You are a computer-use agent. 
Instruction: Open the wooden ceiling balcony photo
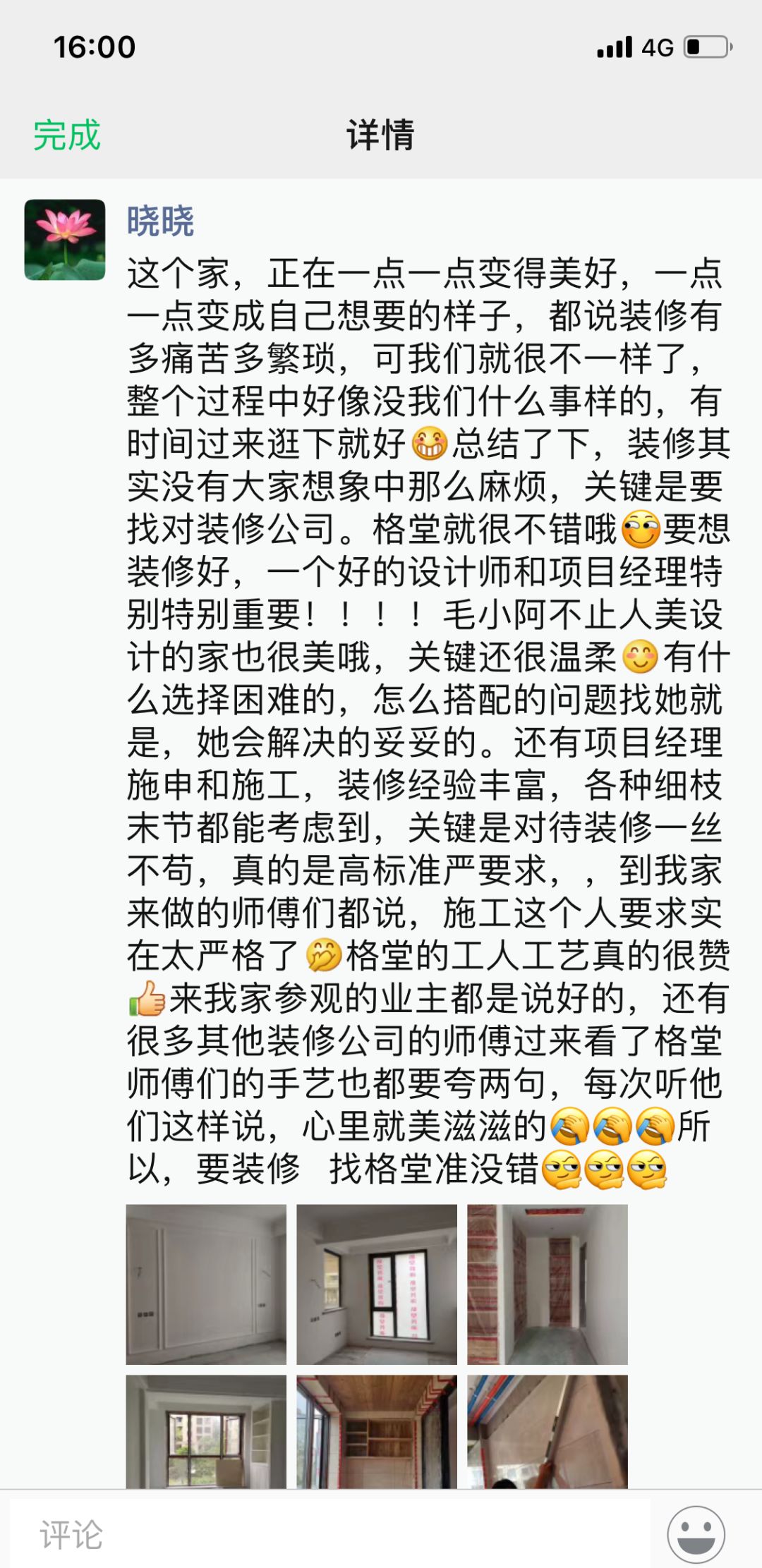coord(377,1432)
